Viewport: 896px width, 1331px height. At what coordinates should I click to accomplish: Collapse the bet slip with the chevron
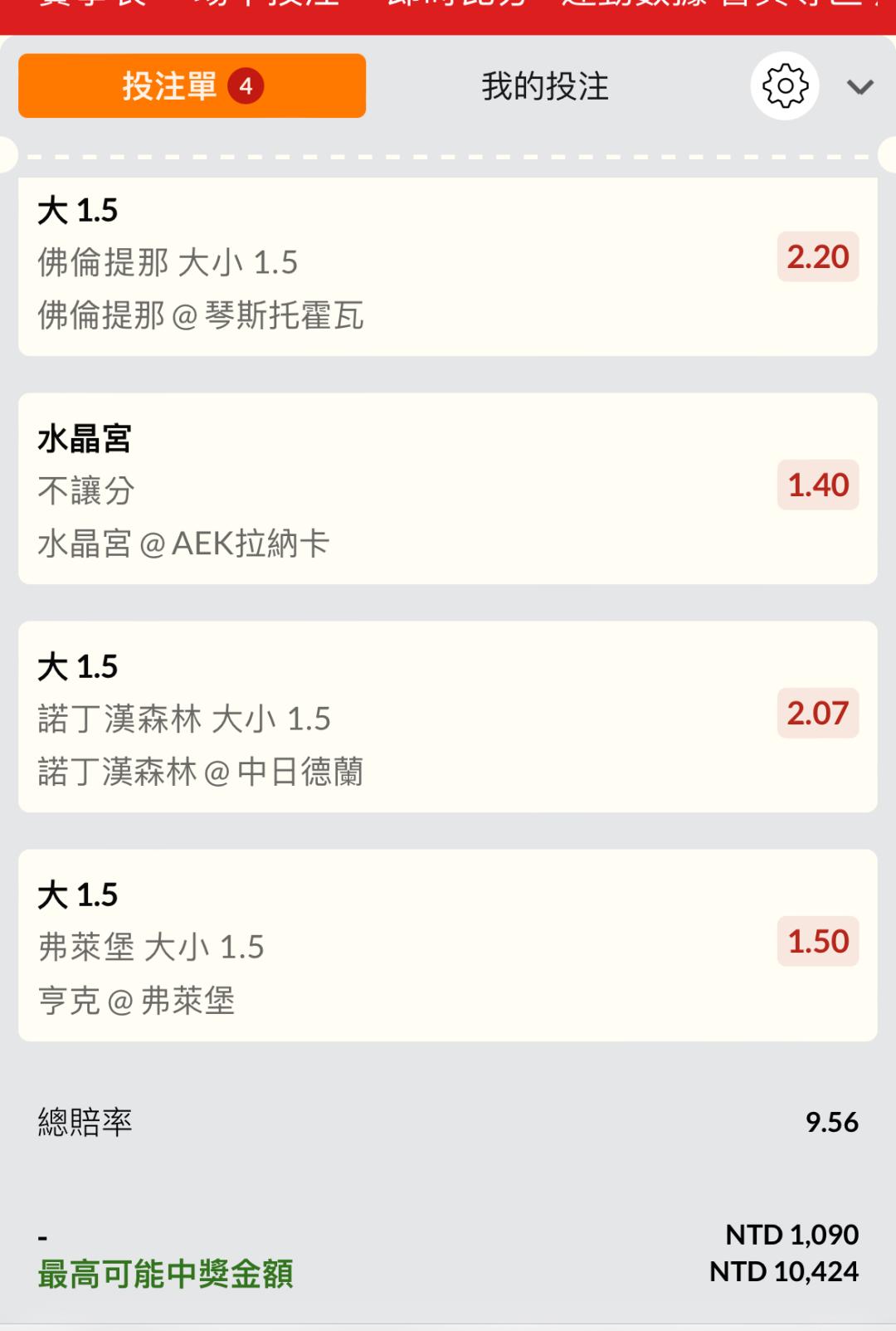coord(860,86)
